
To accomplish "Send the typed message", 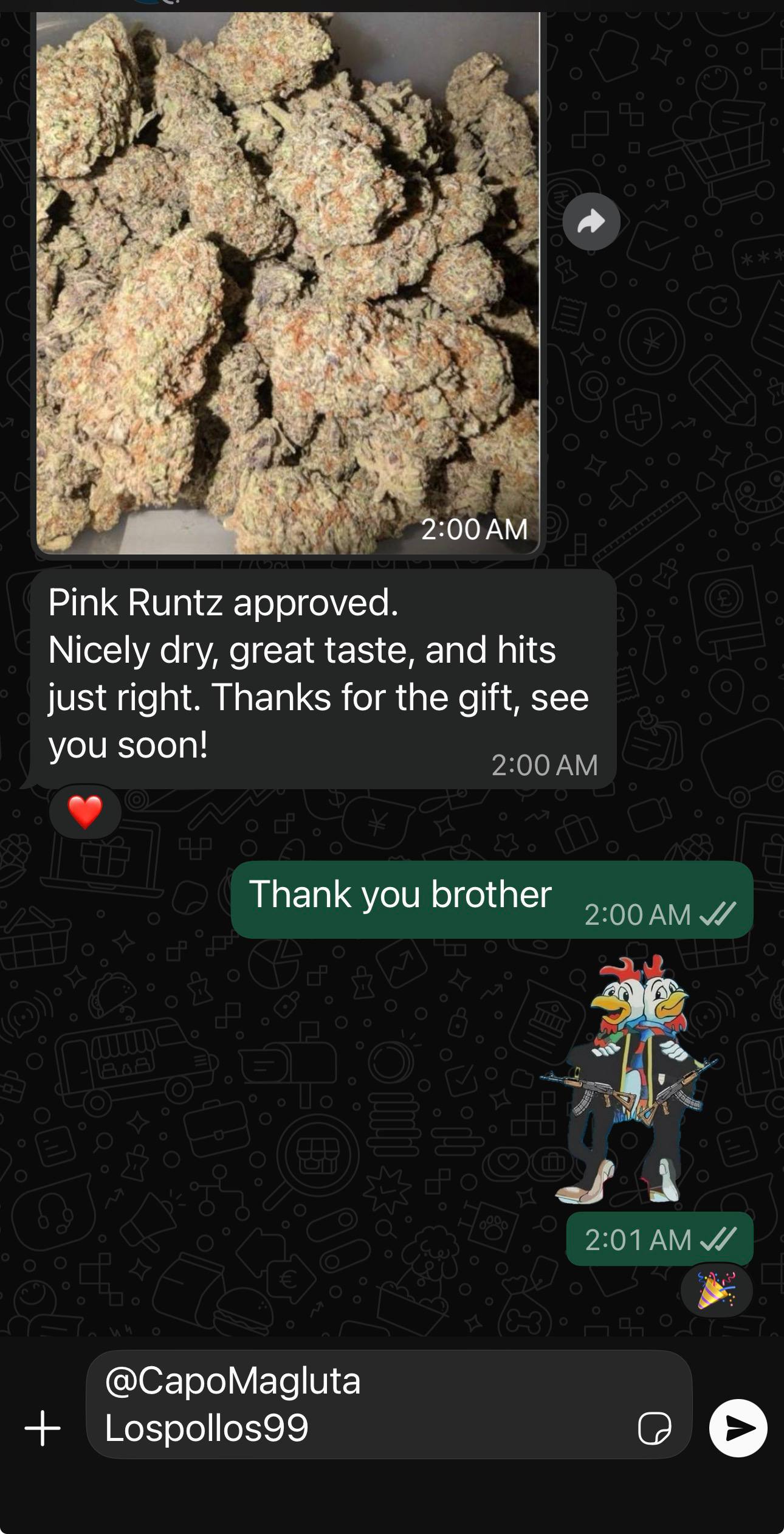I will pos(738,1428).
